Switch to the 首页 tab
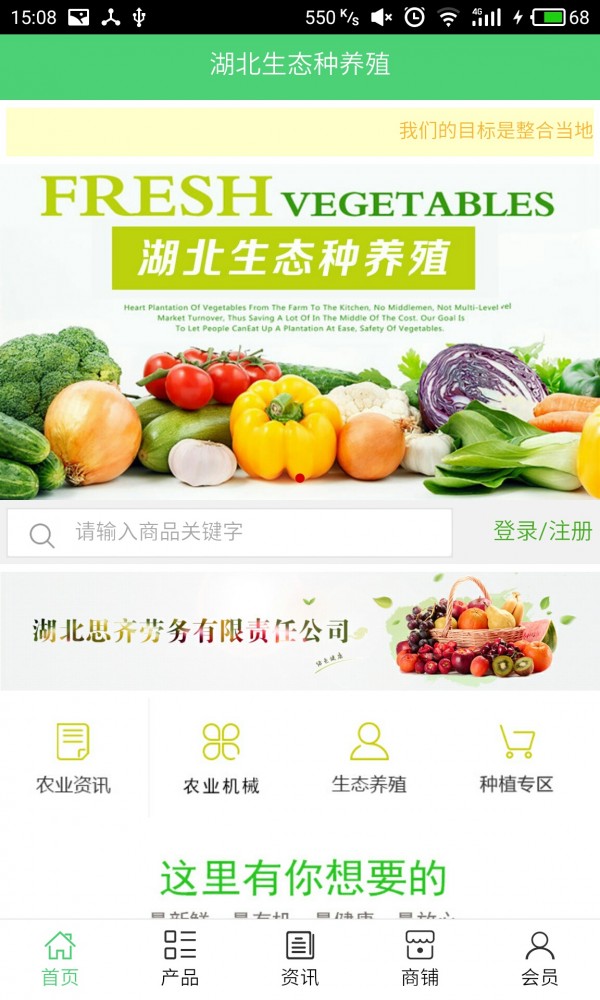 [x=60, y=958]
